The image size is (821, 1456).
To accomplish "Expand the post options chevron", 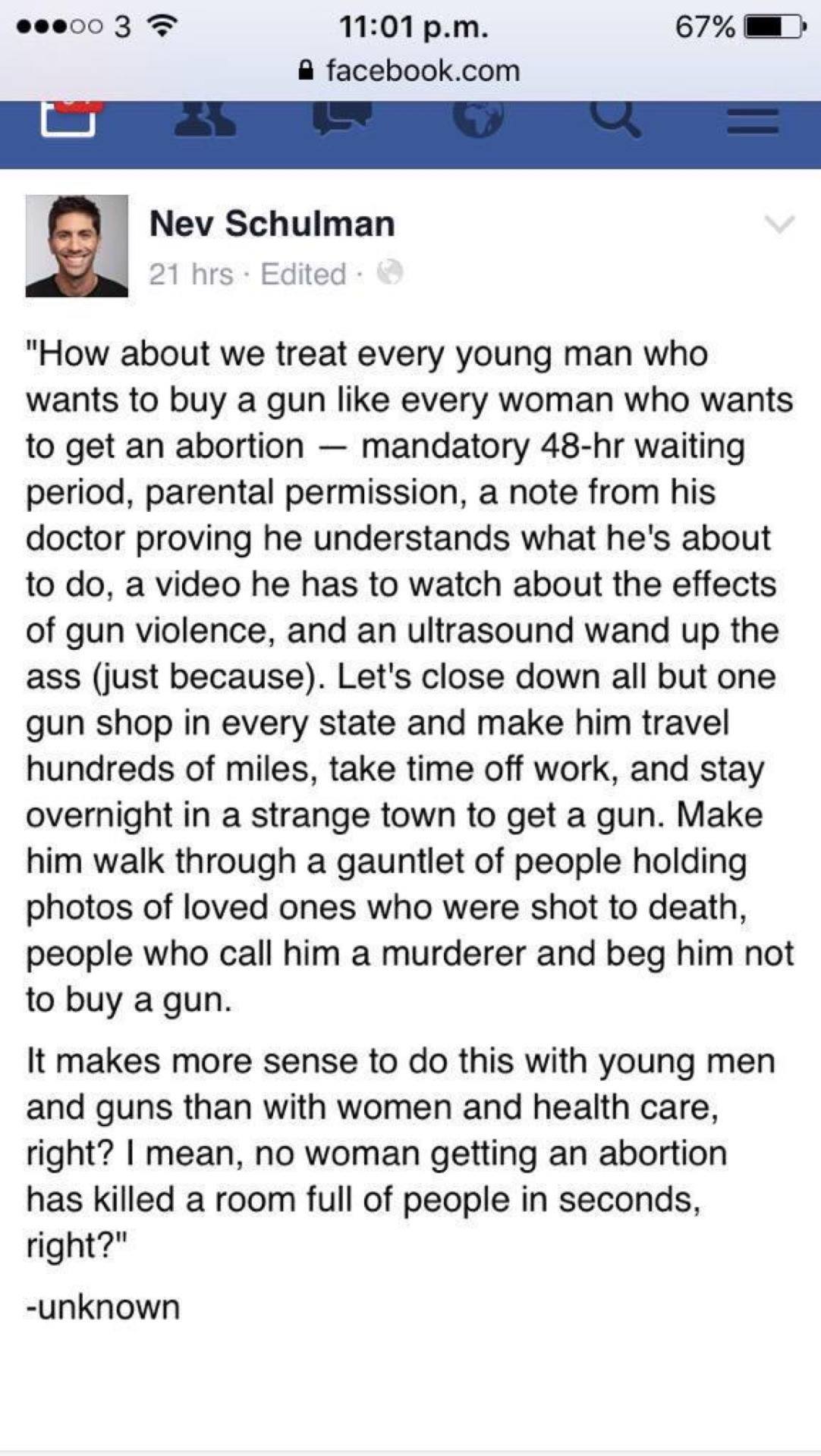I will 779,224.
